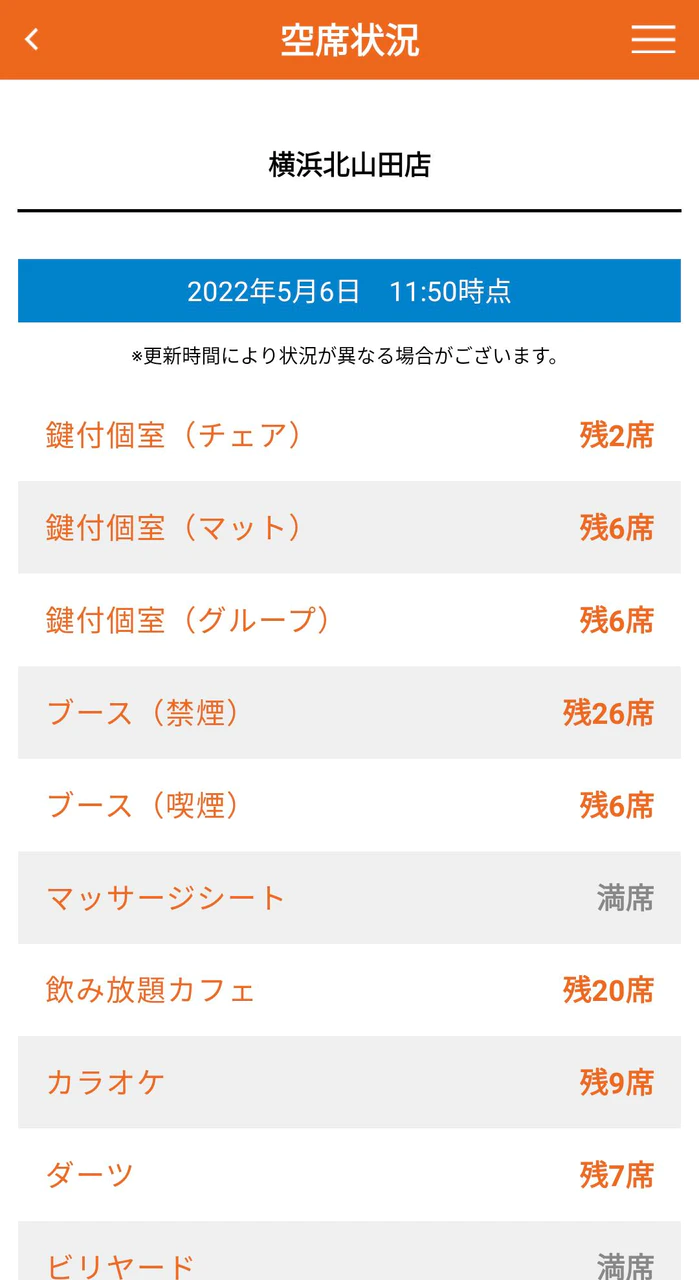Screen dimensions: 699x1280
Task: Go back using the top-left arrow
Action: click(x=32, y=40)
